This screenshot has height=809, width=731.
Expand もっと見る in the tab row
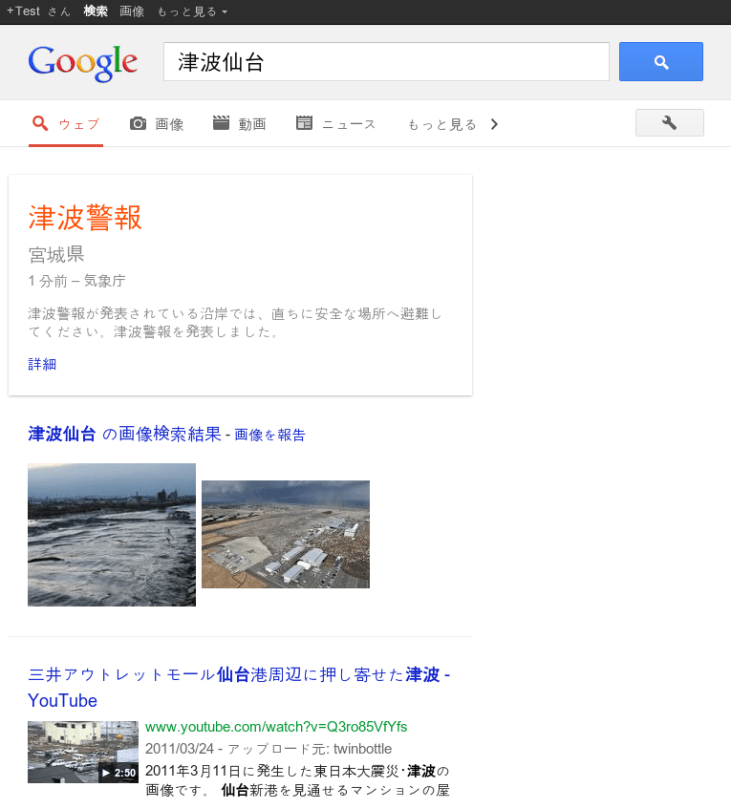(452, 124)
